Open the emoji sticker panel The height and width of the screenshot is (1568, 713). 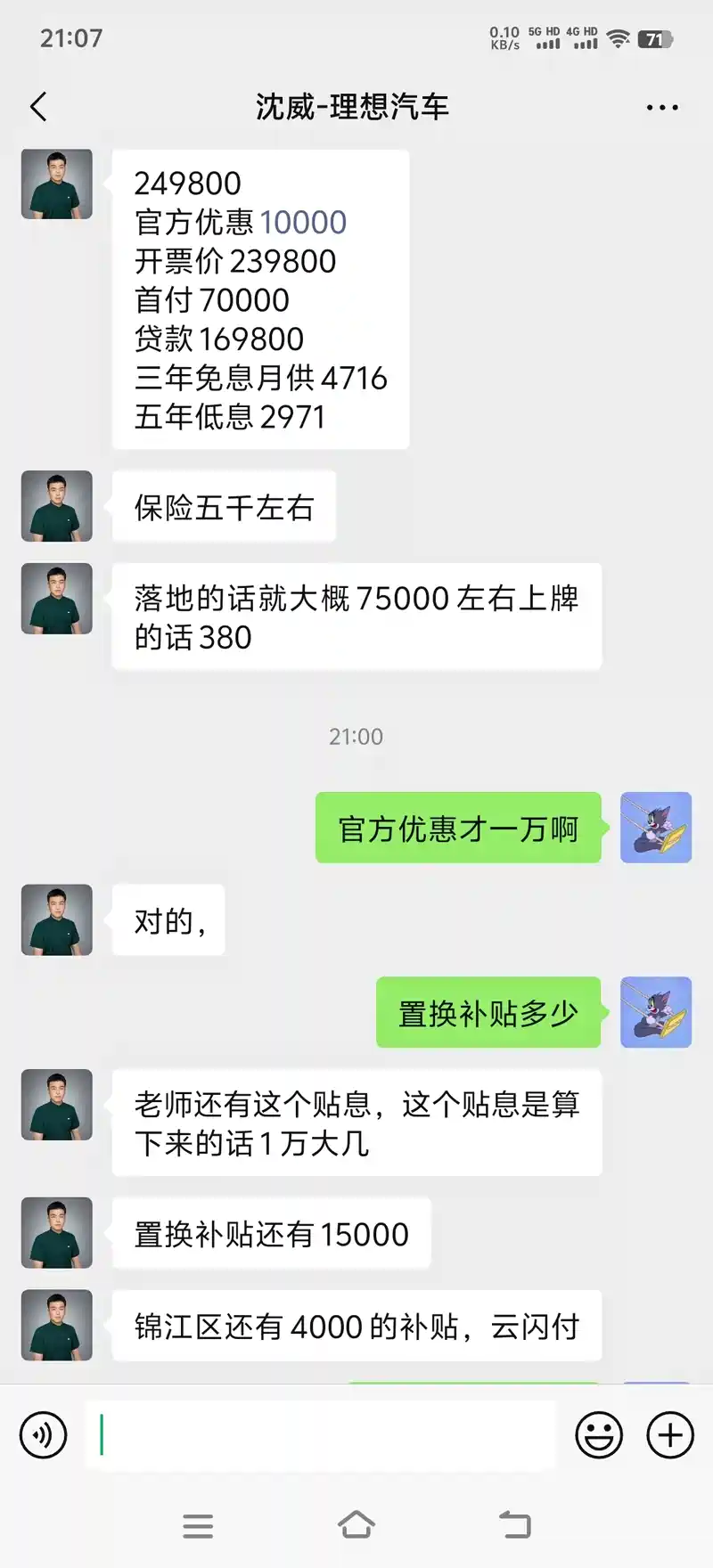(599, 1435)
